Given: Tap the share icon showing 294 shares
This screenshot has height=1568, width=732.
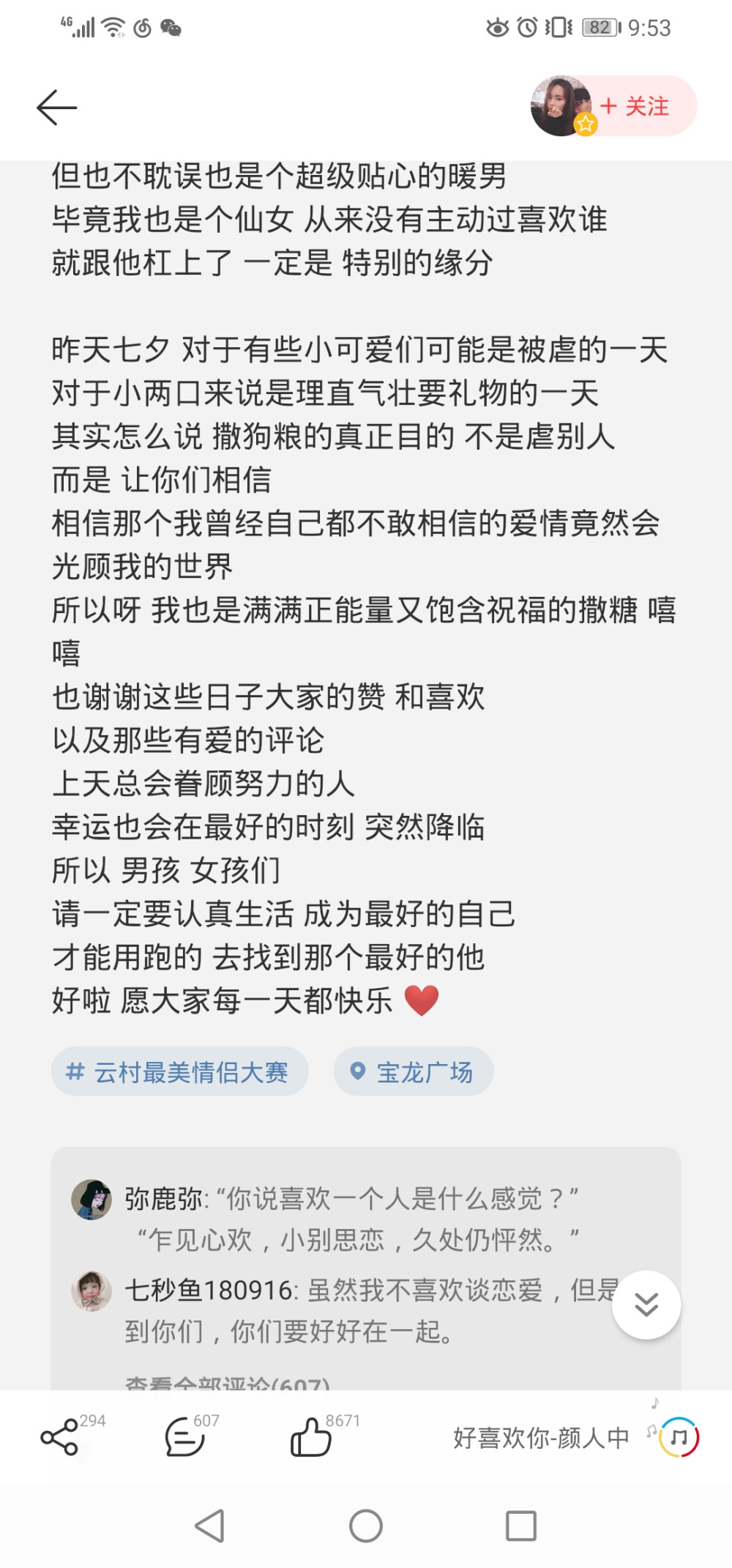Looking at the screenshot, I should pos(59,1437).
